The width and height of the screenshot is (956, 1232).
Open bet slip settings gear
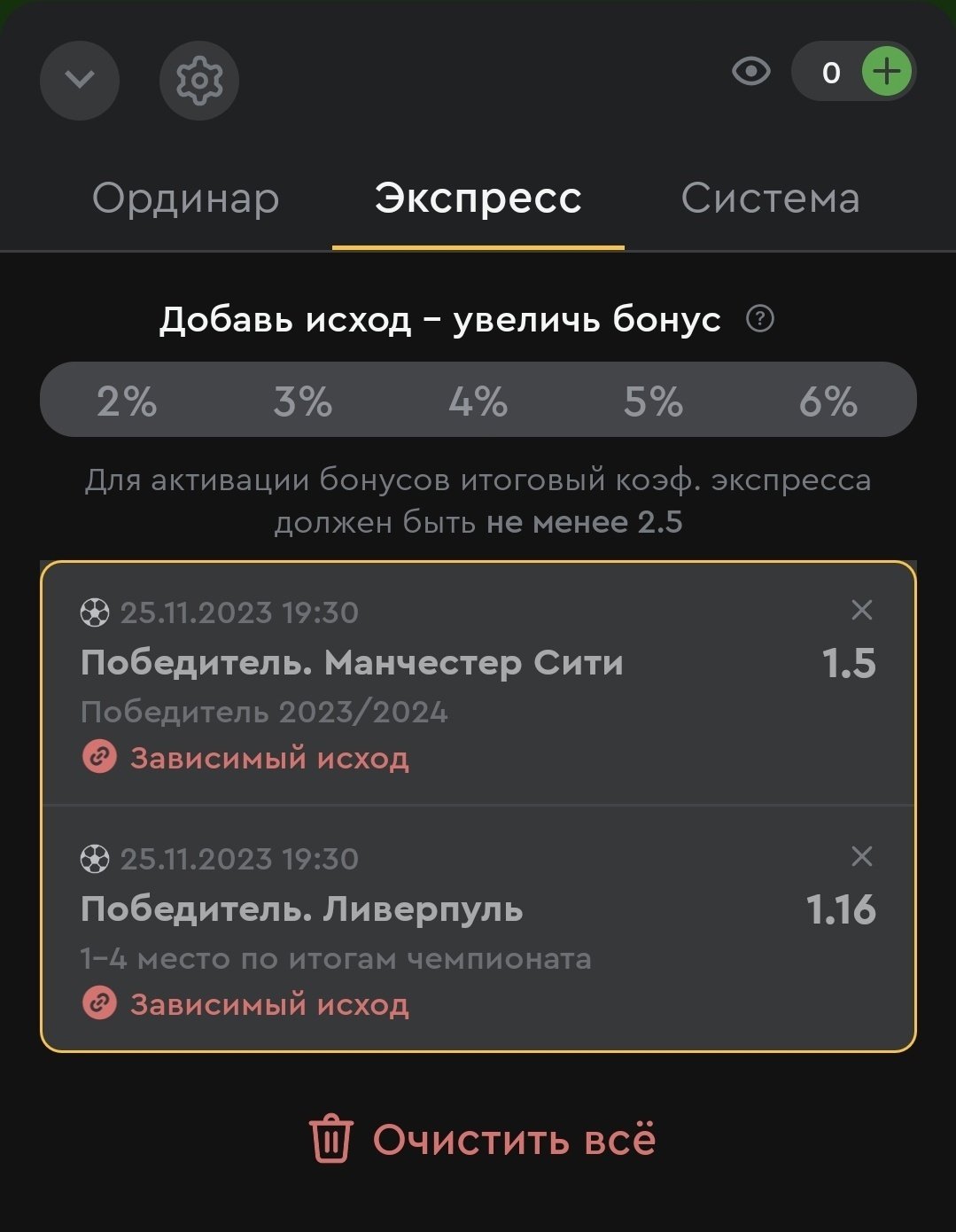pos(199,80)
